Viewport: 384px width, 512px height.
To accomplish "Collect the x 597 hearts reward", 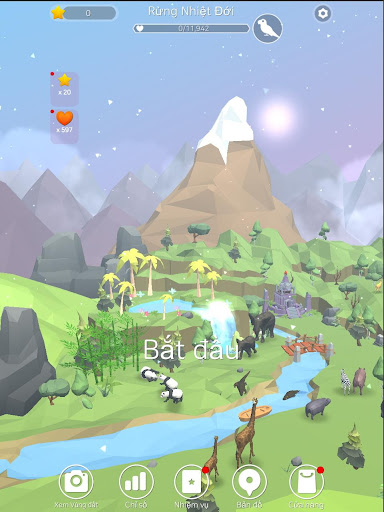I will (64, 126).
